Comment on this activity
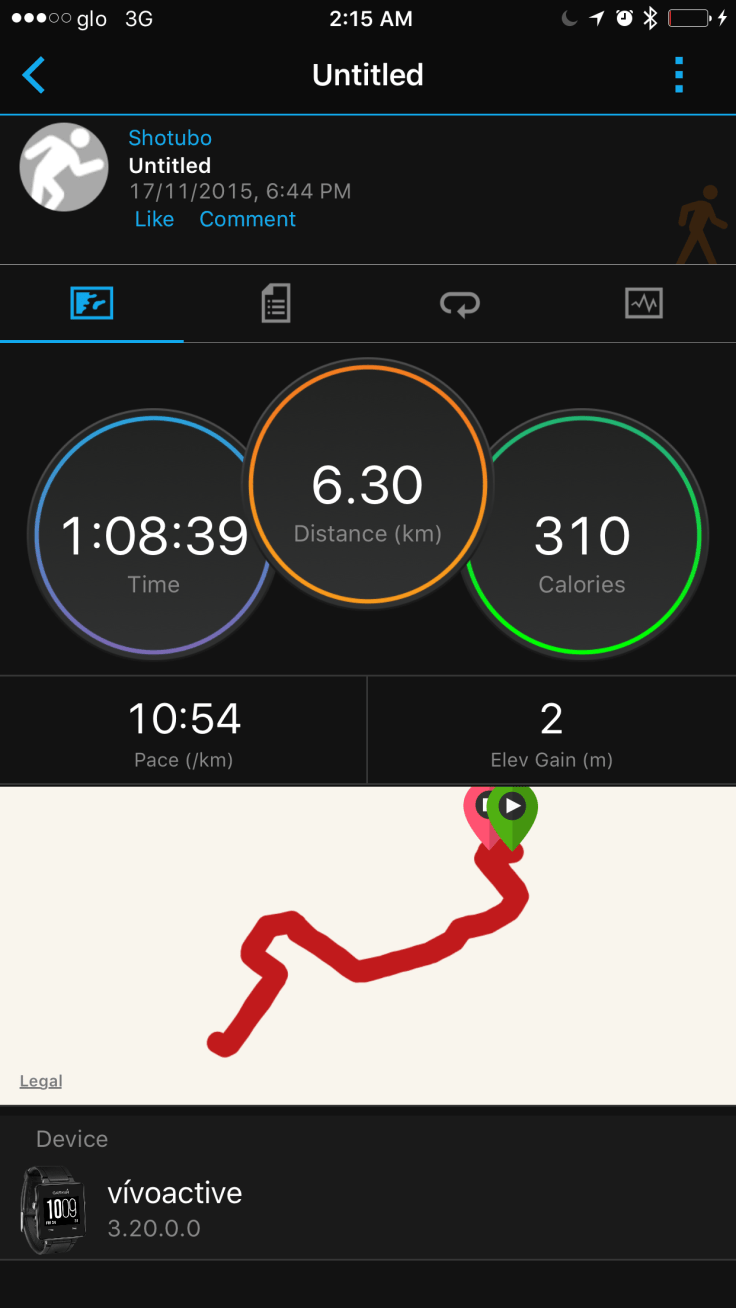The image size is (736, 1308). [247, 219]
